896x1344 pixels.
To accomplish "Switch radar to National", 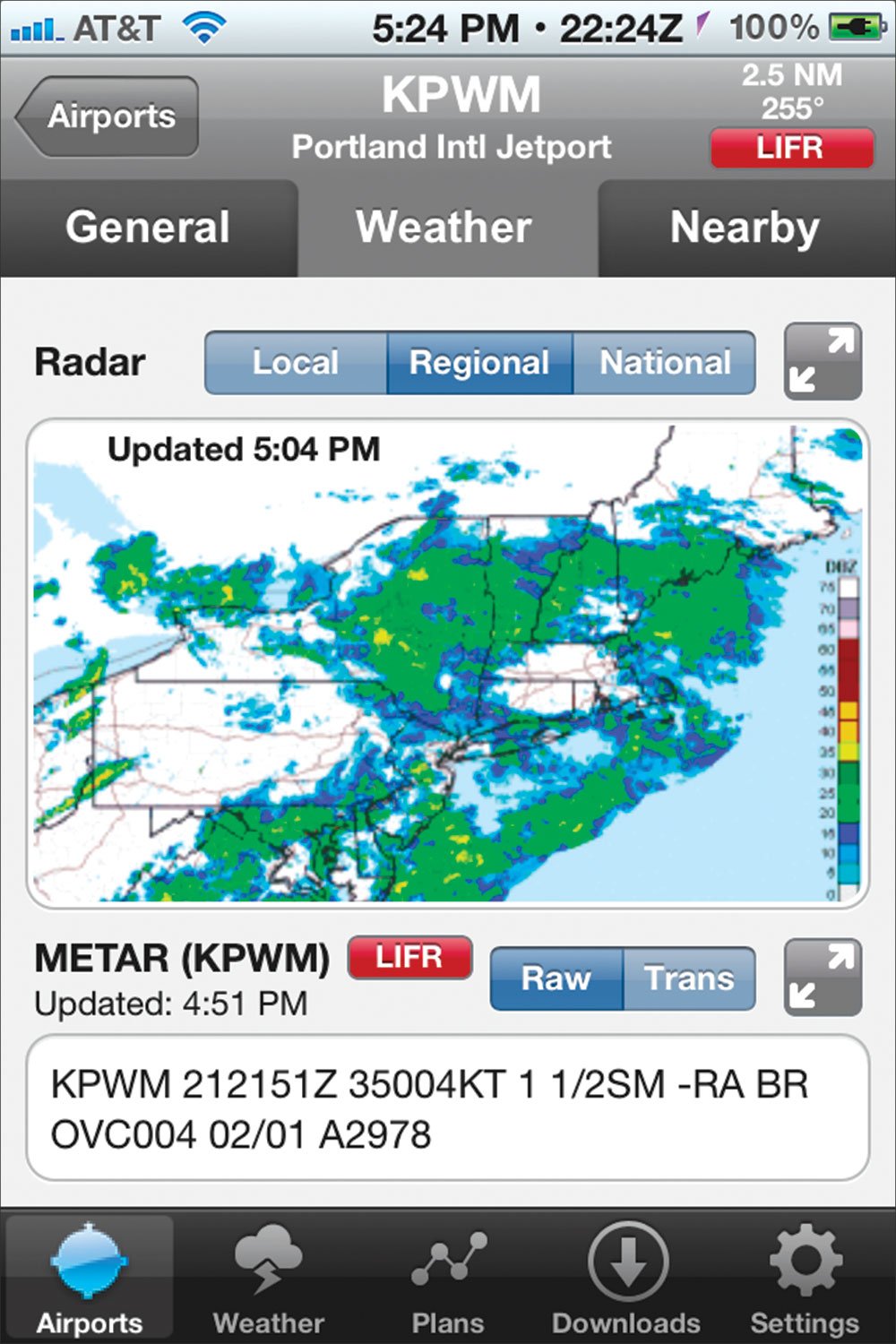I will point(665,363).
